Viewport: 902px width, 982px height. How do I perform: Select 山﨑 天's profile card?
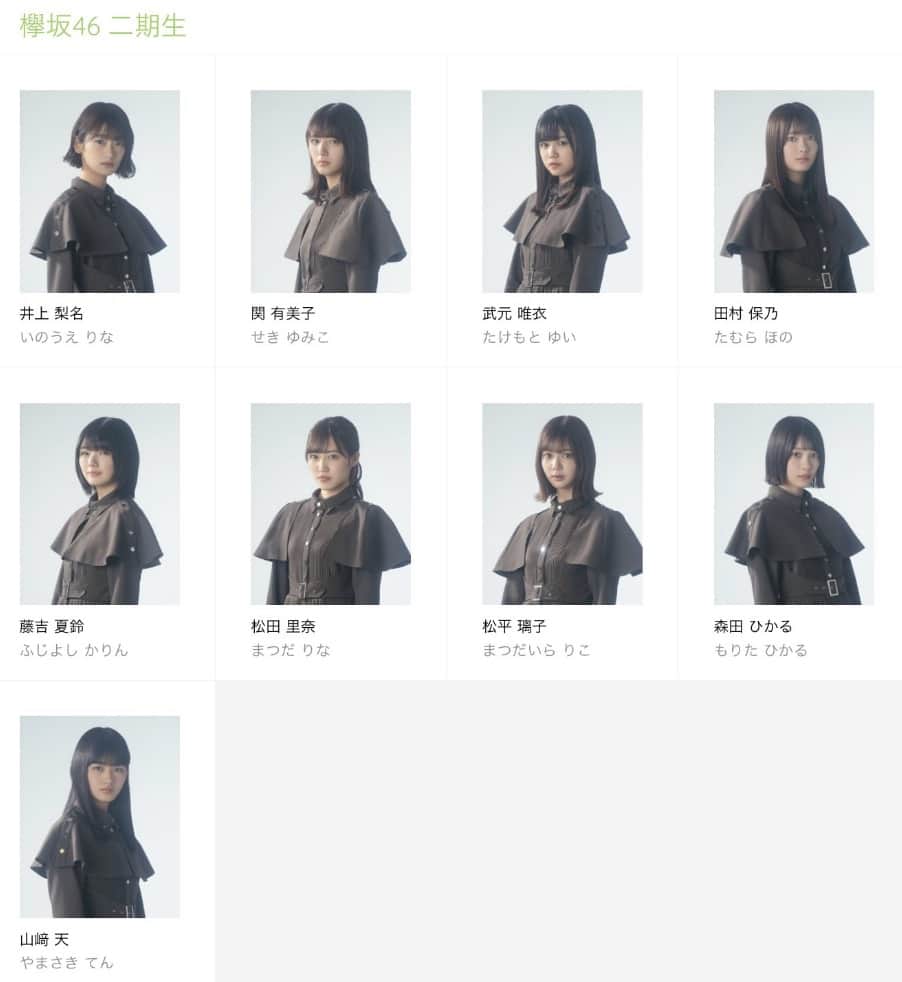pos(100,817)
